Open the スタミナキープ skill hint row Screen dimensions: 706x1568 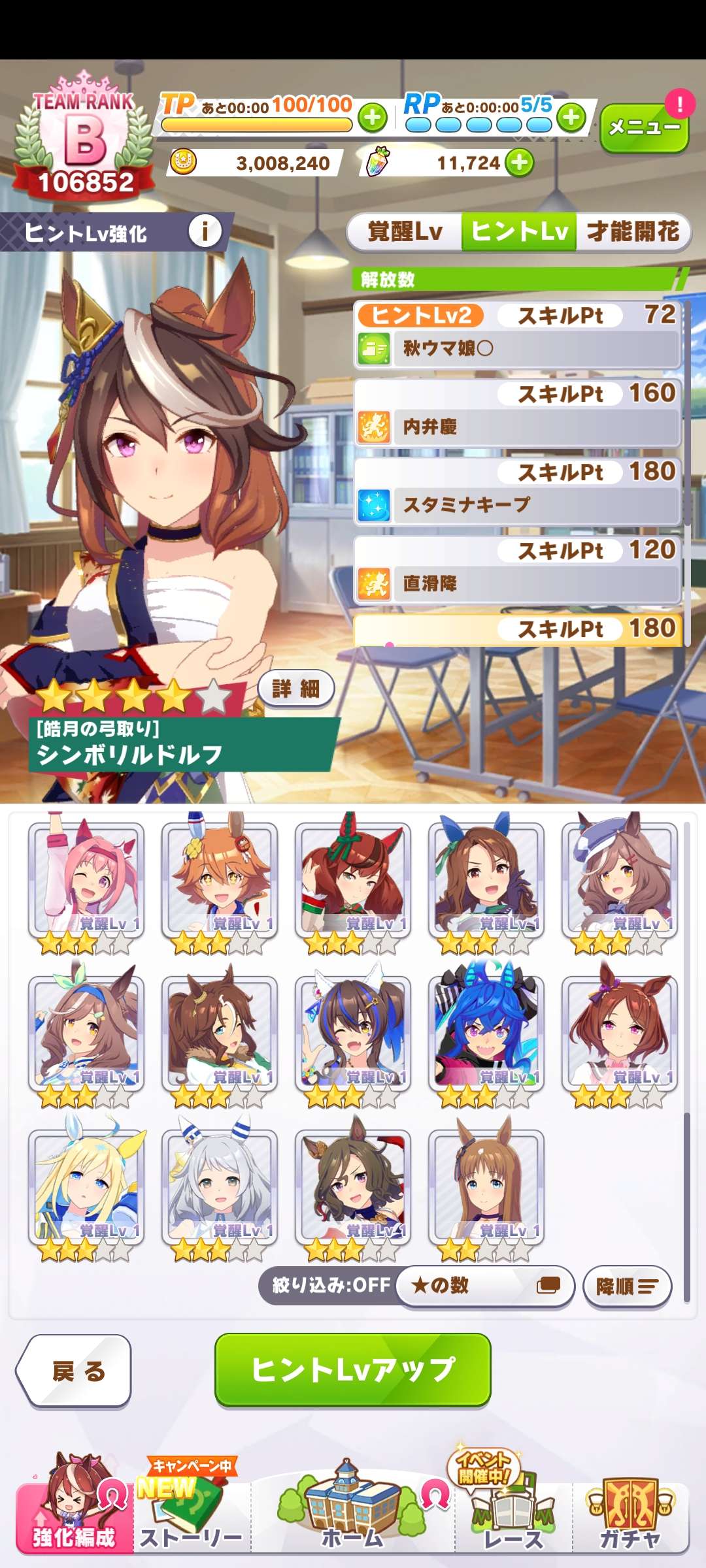518,504
